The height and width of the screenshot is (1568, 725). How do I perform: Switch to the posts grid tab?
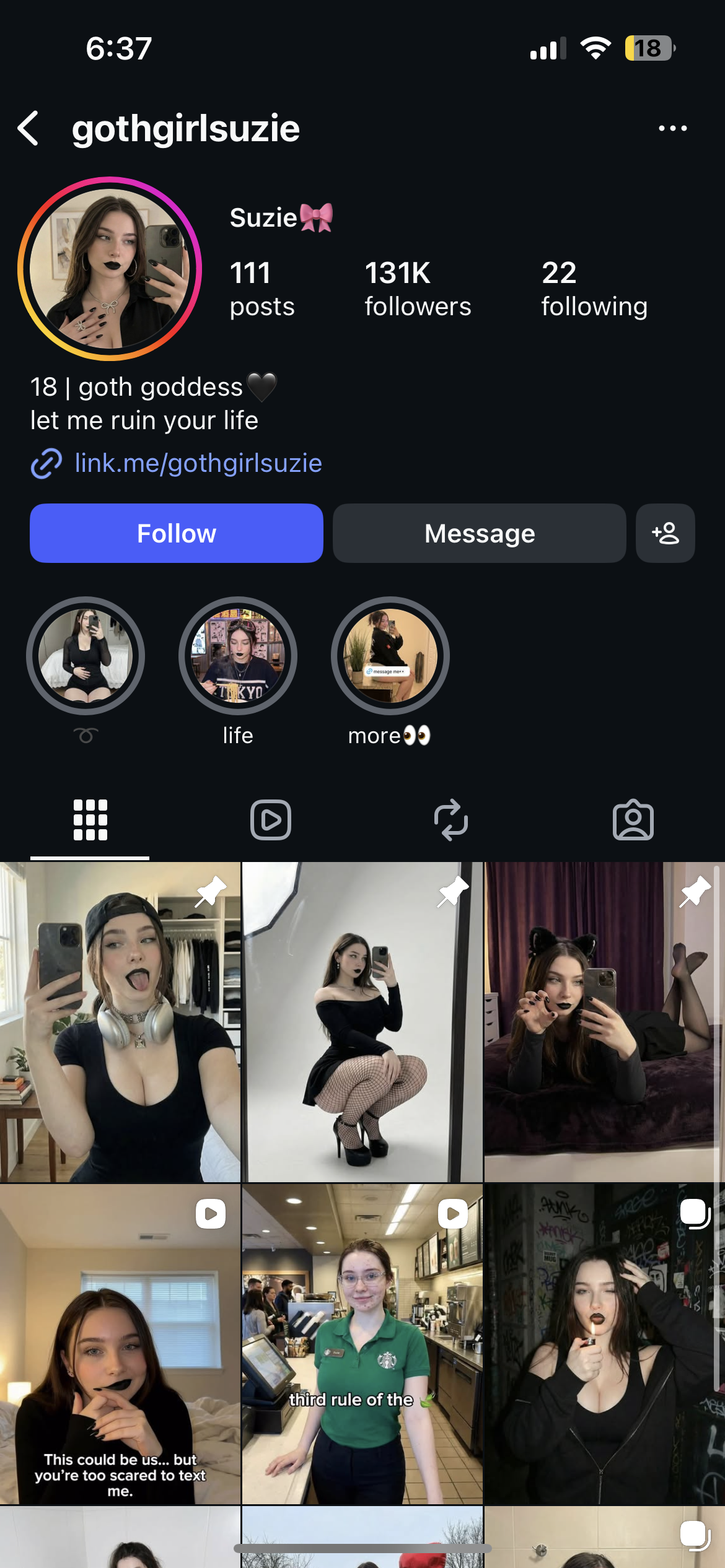90,820
